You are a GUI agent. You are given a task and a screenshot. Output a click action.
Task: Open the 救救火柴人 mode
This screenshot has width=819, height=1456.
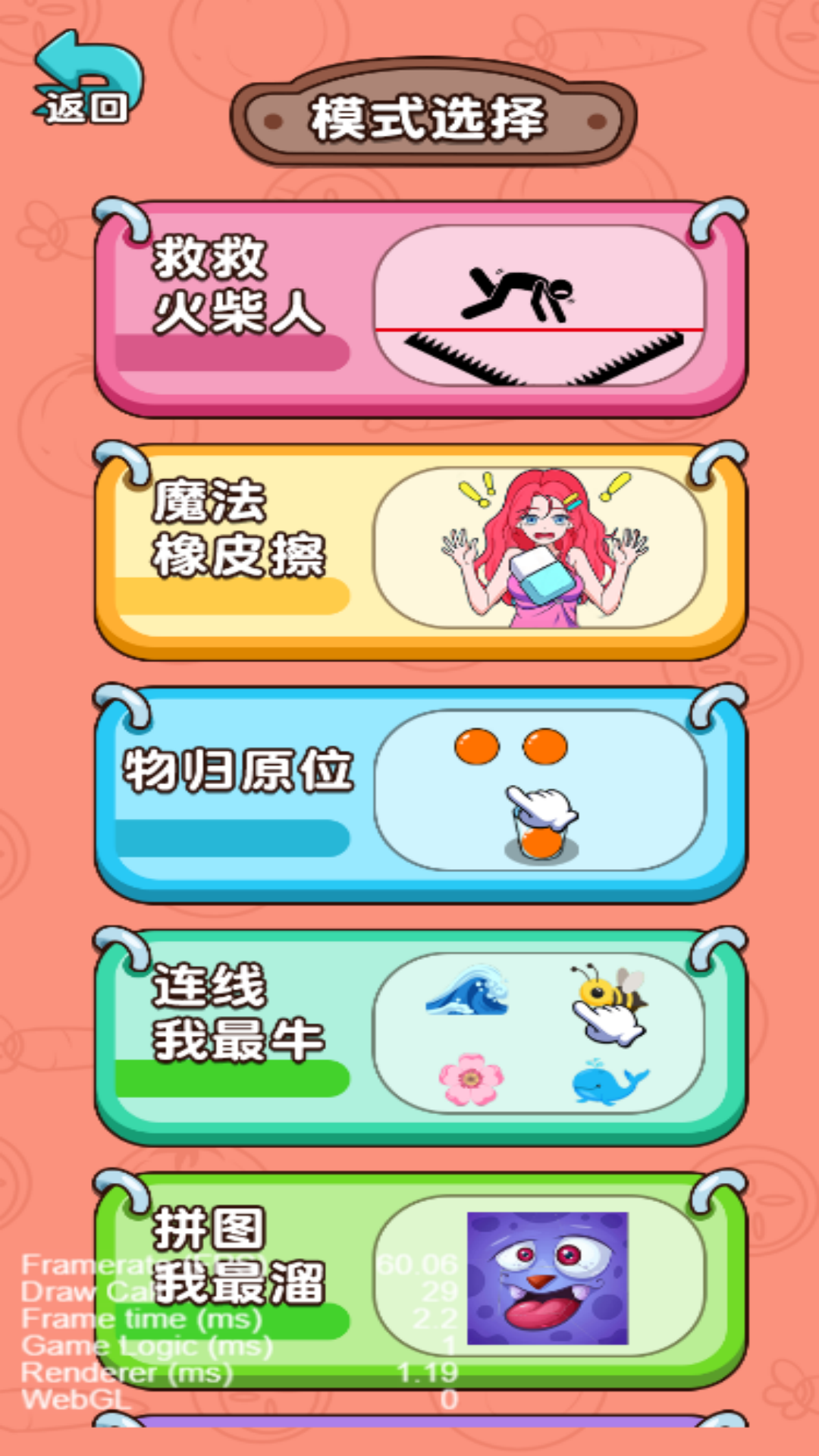coord(421,307)
